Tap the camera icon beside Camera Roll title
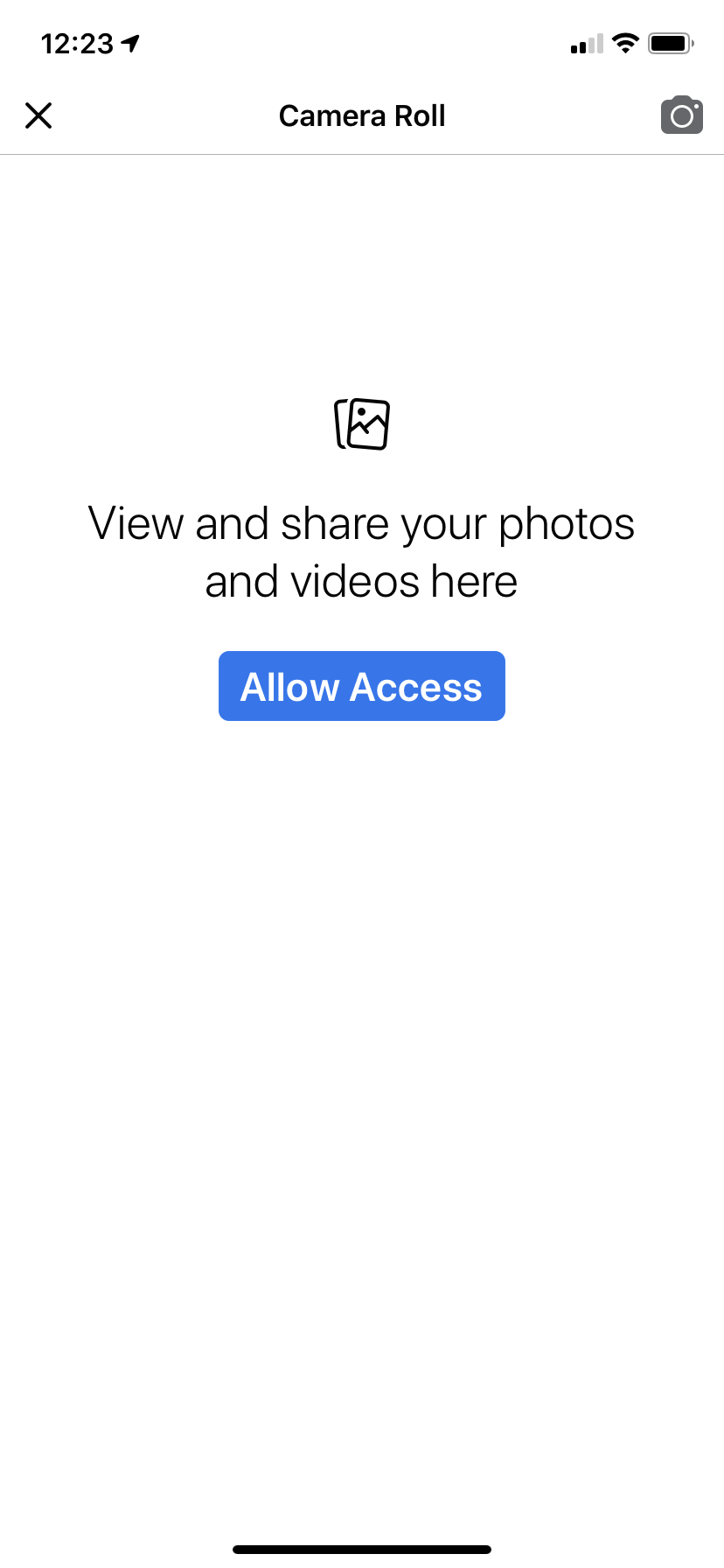 point(681,115)
